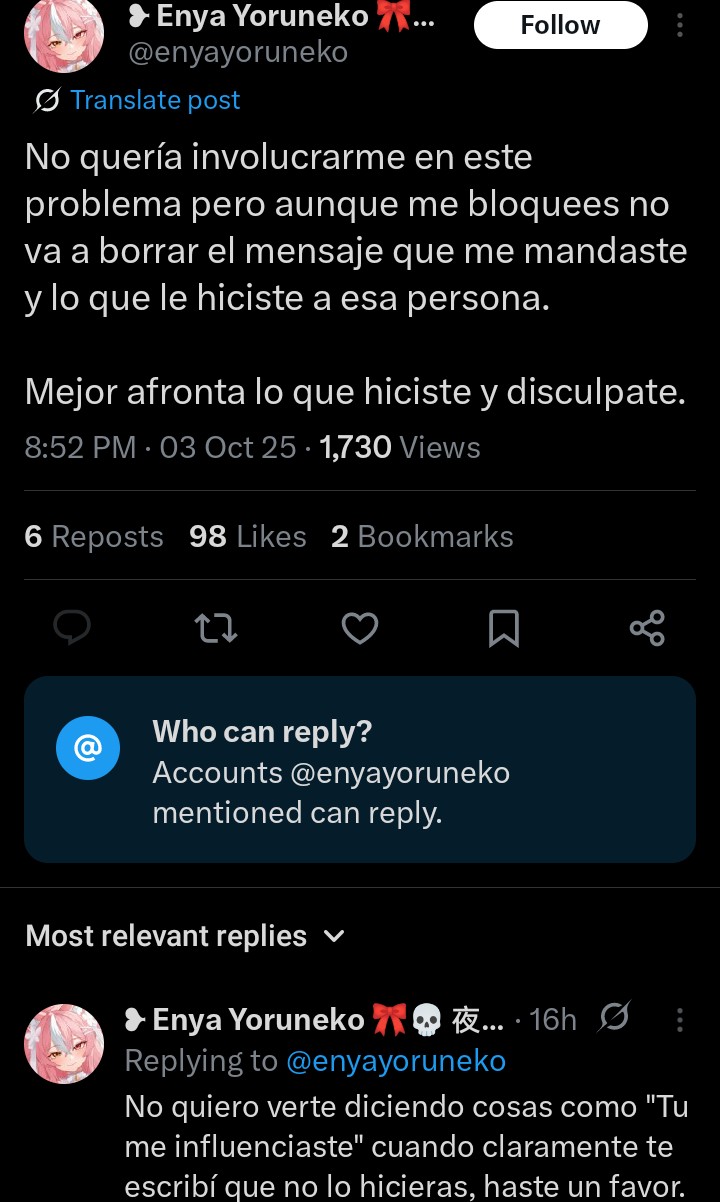Repost this post
Viewport: 720px width, 1202px height.
tap(215, 628)
